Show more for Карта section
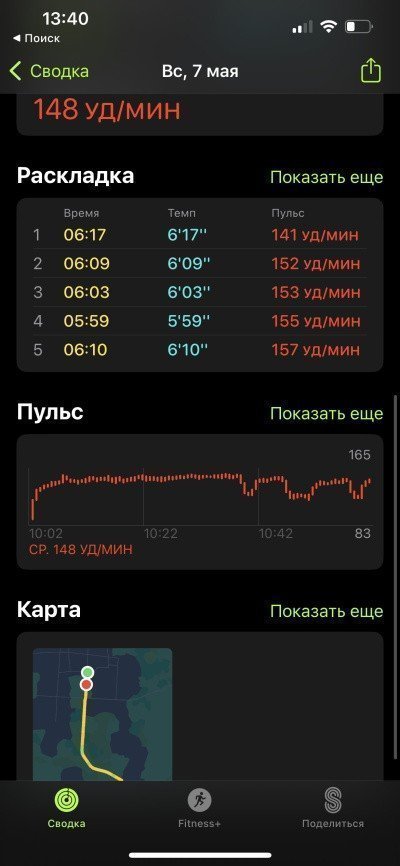 point(326,611)
